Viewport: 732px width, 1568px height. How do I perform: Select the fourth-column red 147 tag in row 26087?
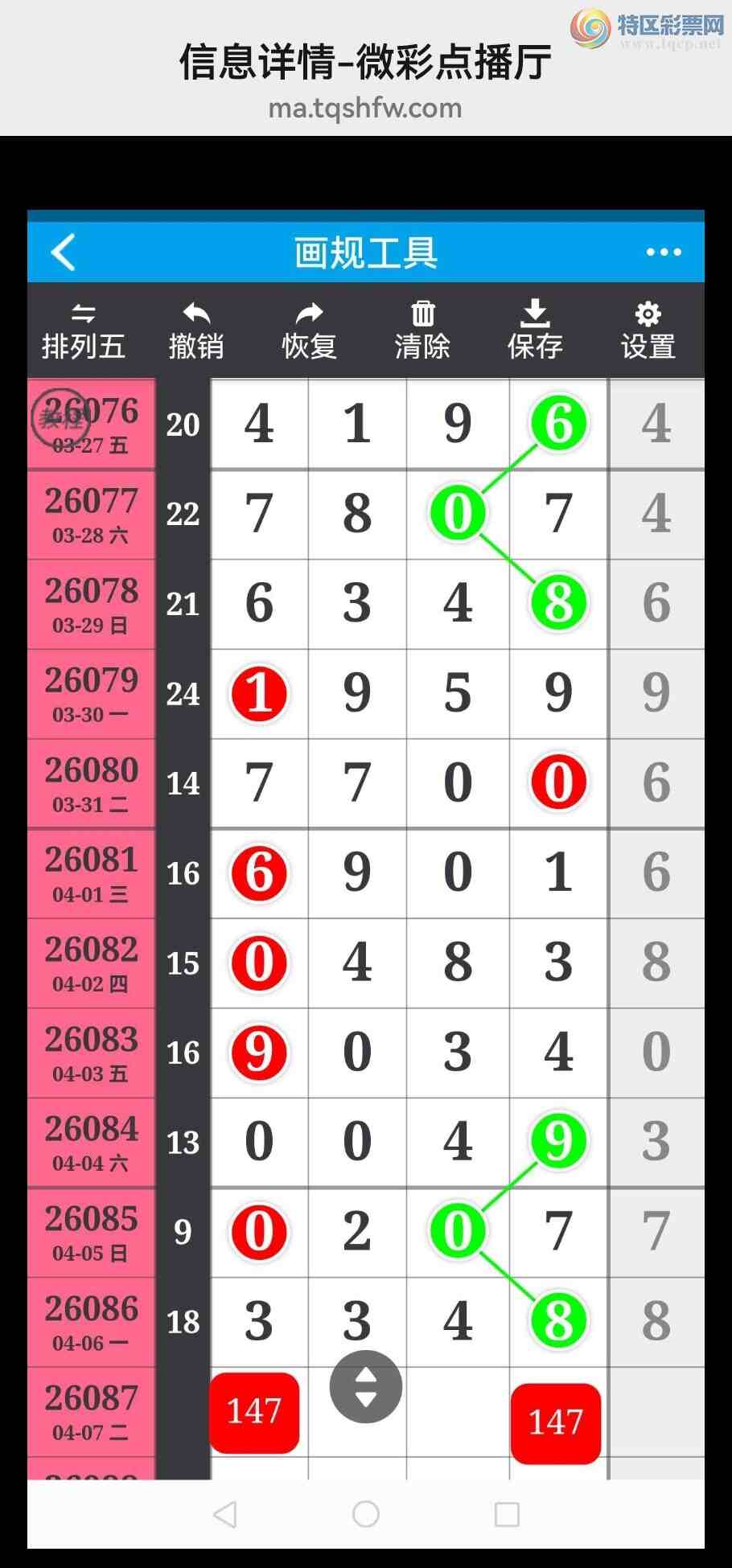coord(556,1422)
